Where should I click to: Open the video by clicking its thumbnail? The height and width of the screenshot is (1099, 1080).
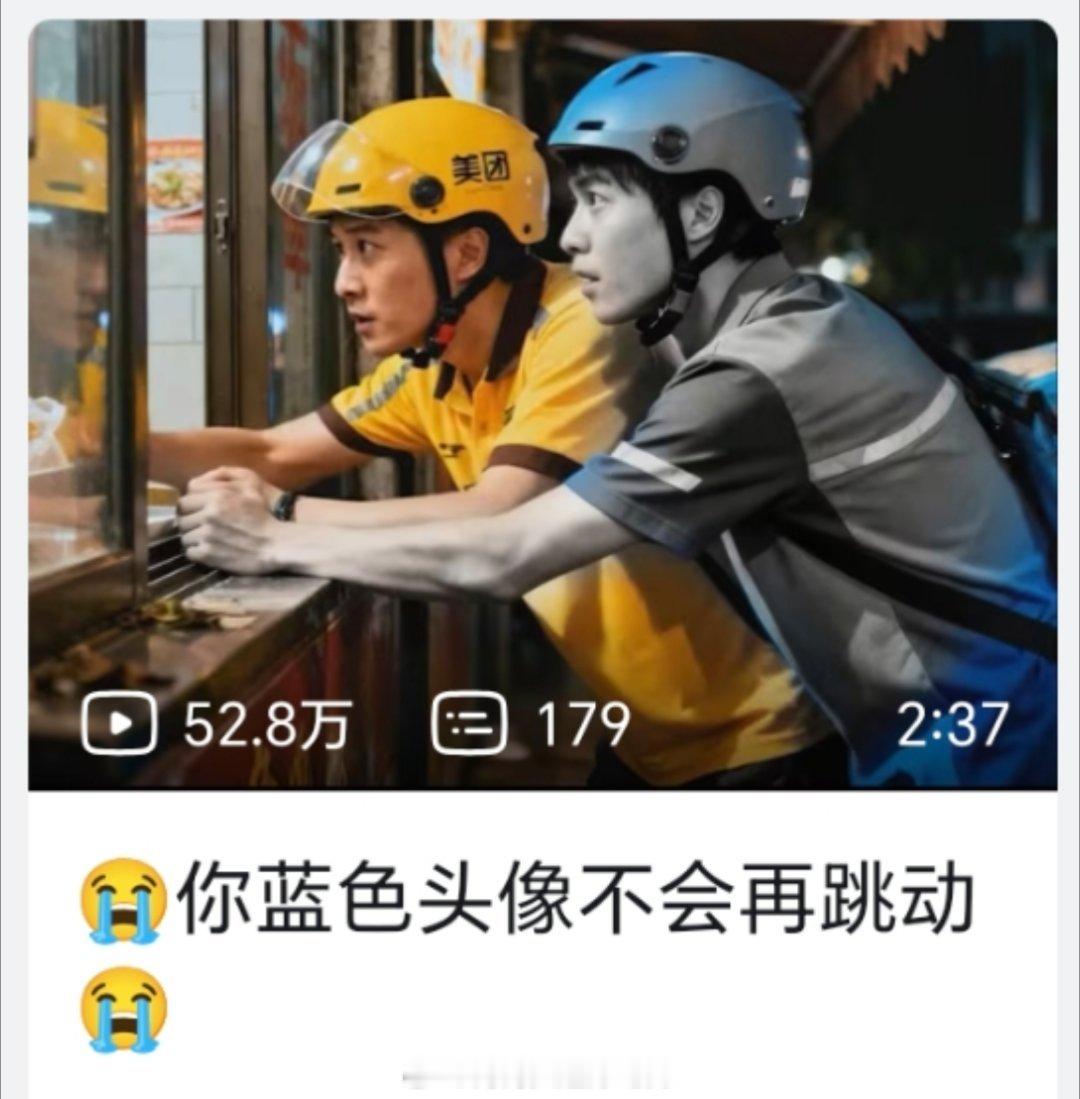(x=540, y=400)
